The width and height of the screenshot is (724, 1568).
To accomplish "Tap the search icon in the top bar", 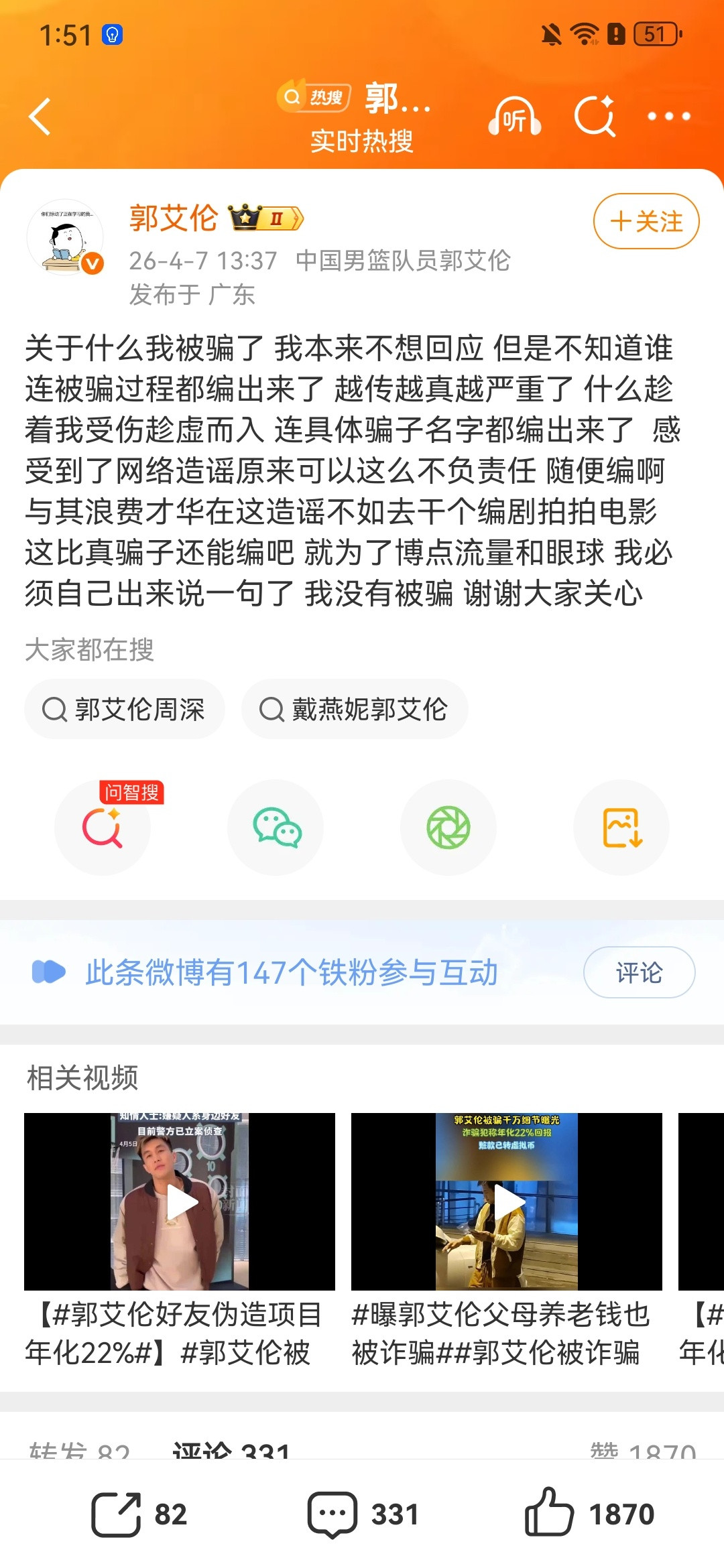I will [x=594, y=117].
